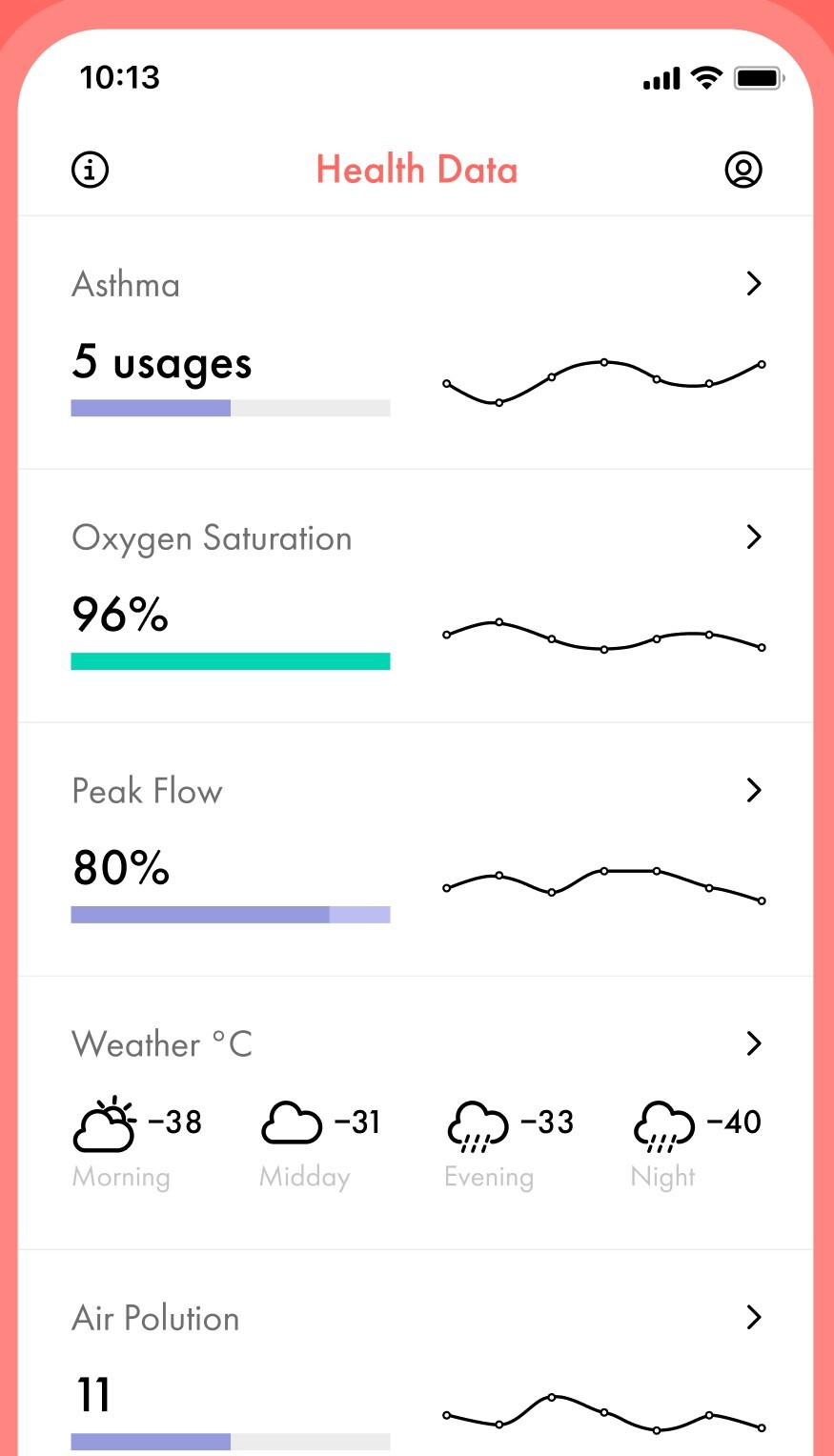Open the Asthma usages details
Viewport: 834px width, 1456px height.
(x=753, y=284)
